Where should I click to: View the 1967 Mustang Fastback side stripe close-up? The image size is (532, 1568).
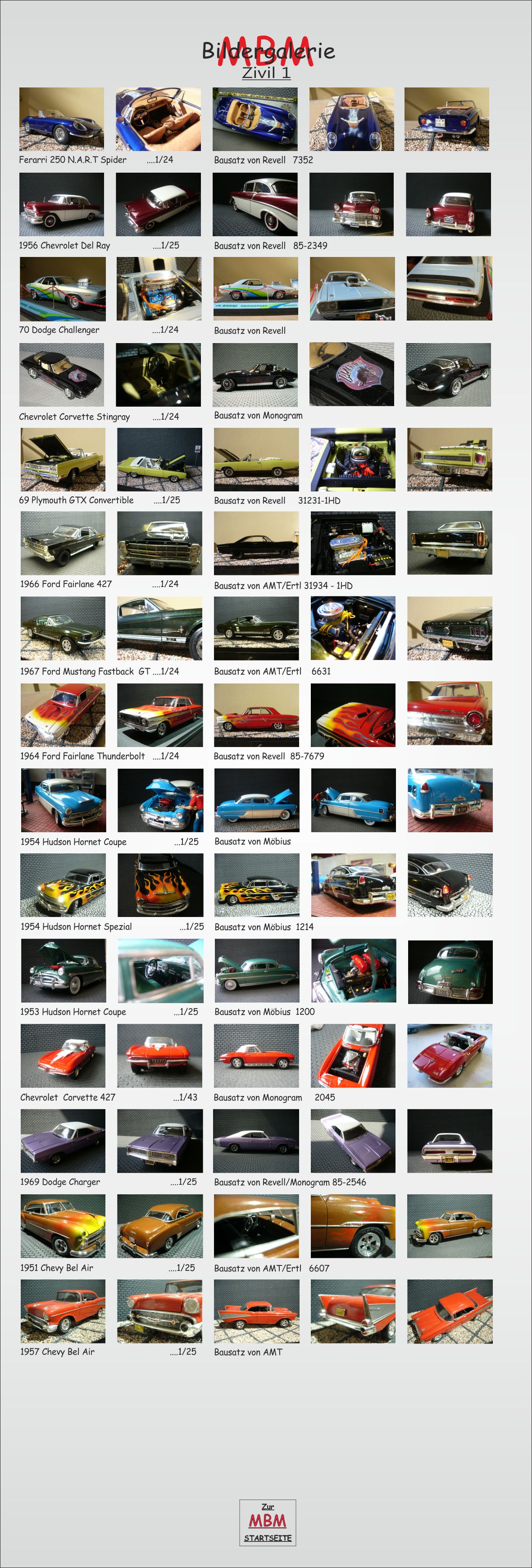coord(159,628)
